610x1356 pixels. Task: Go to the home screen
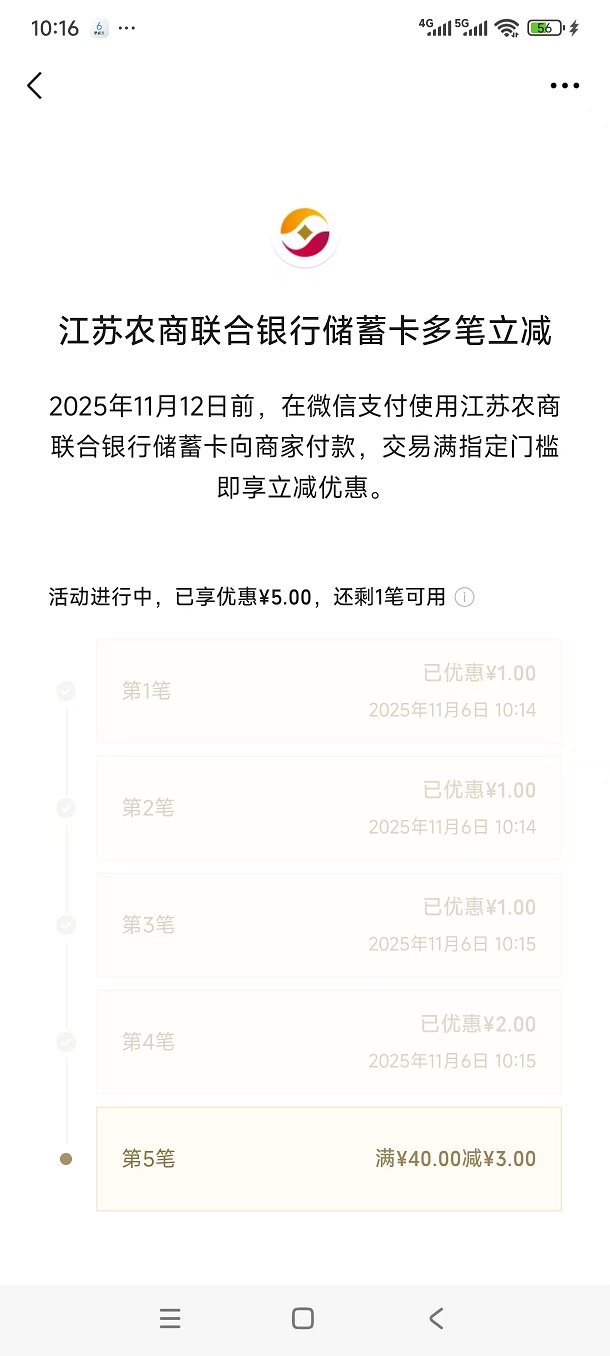point(303,1318)
